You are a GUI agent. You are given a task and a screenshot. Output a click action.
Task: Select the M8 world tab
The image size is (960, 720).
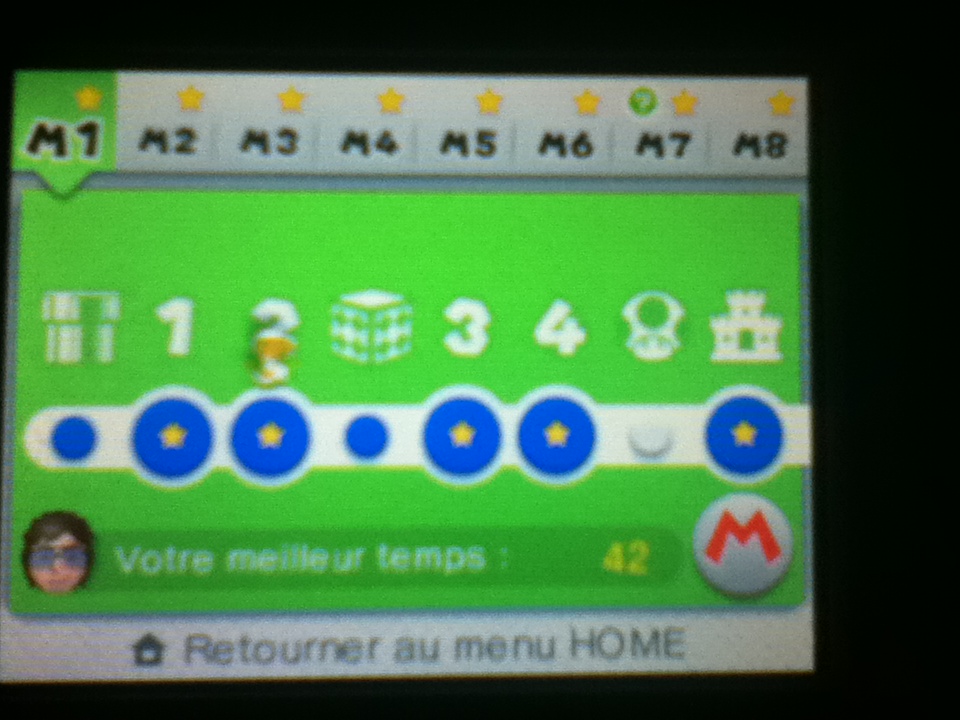click(x=760, y=141)
